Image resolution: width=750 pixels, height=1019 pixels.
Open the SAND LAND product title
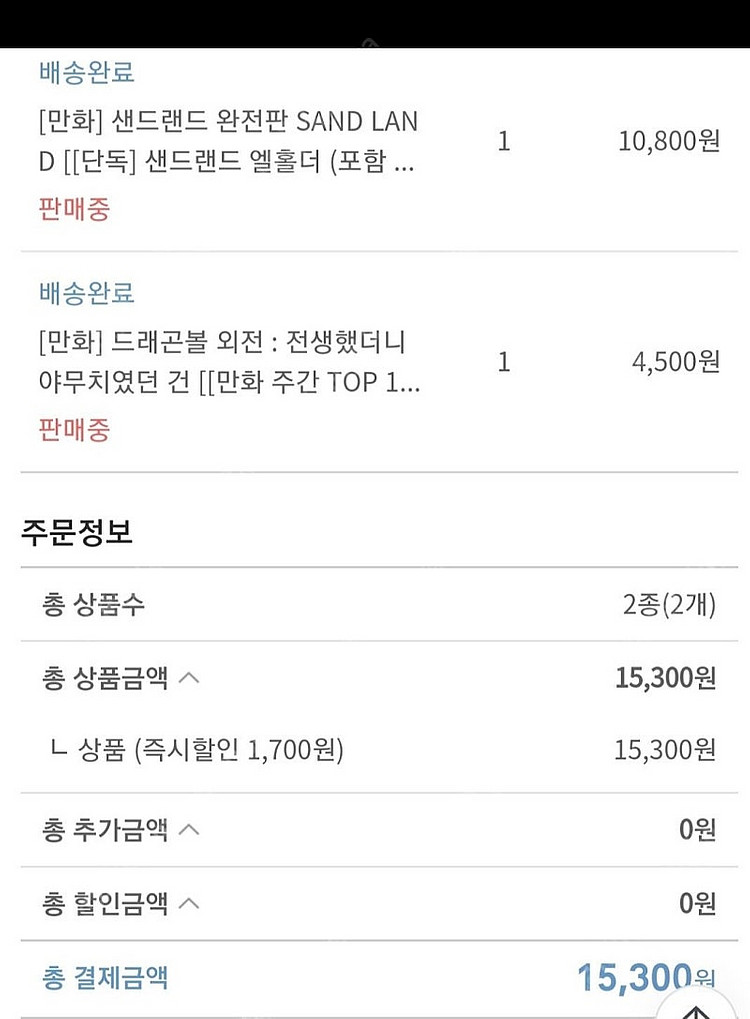click(x=220, y=141)
